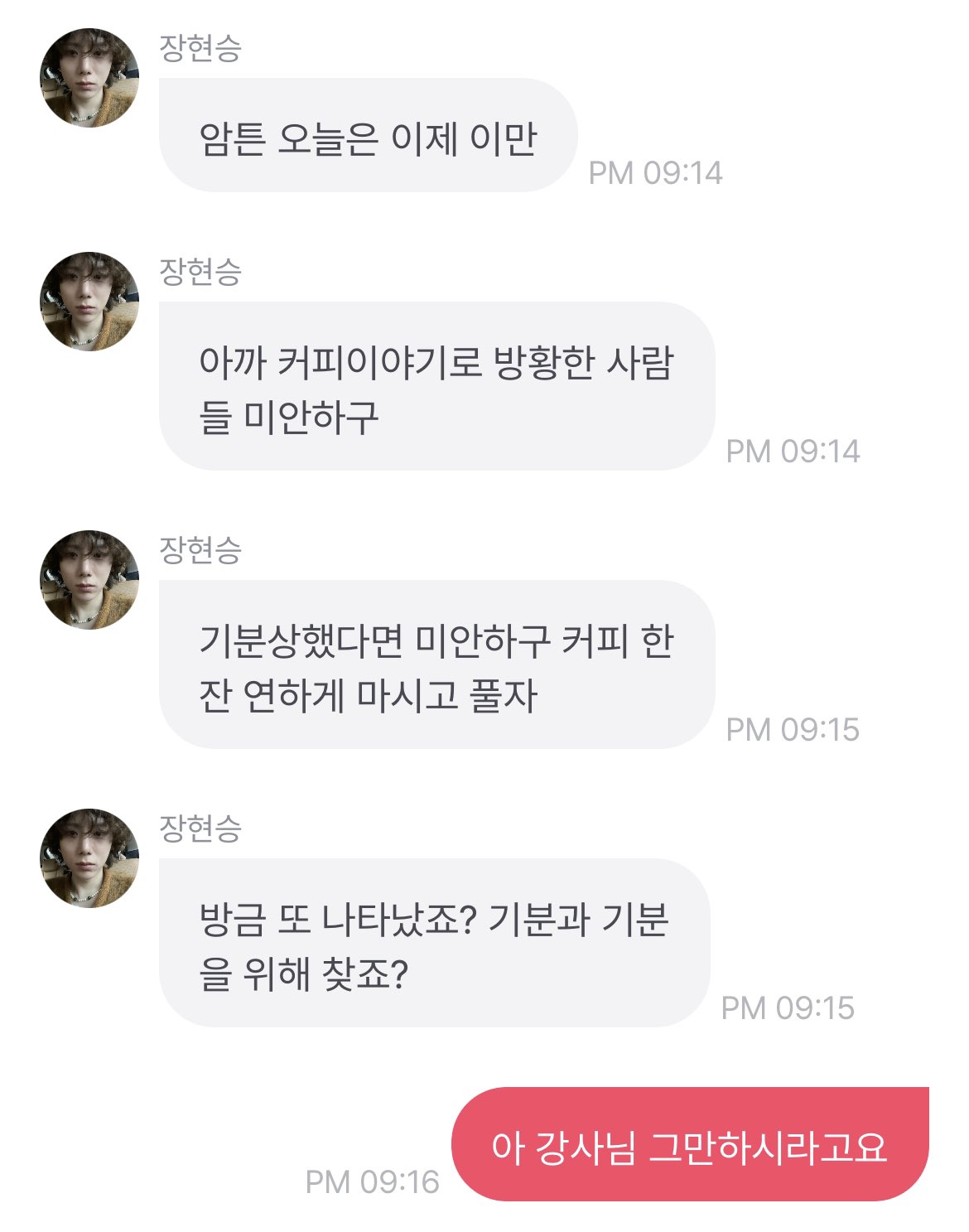This screenshot has width=969, height=1232.
Task: Click the PM 09:14 timestamp below the apology message
Action: (793, 453)
